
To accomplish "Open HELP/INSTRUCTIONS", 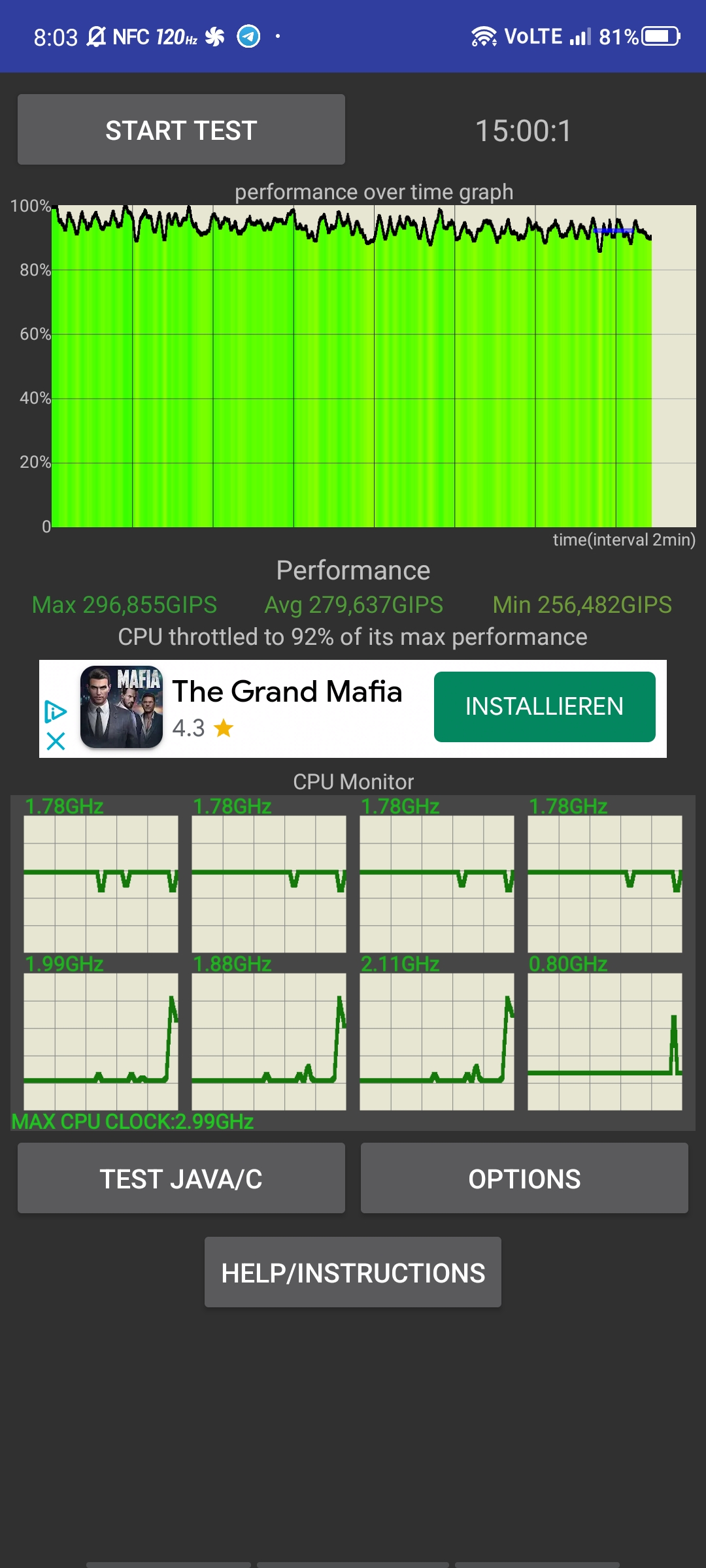I will coord(353,1273).
